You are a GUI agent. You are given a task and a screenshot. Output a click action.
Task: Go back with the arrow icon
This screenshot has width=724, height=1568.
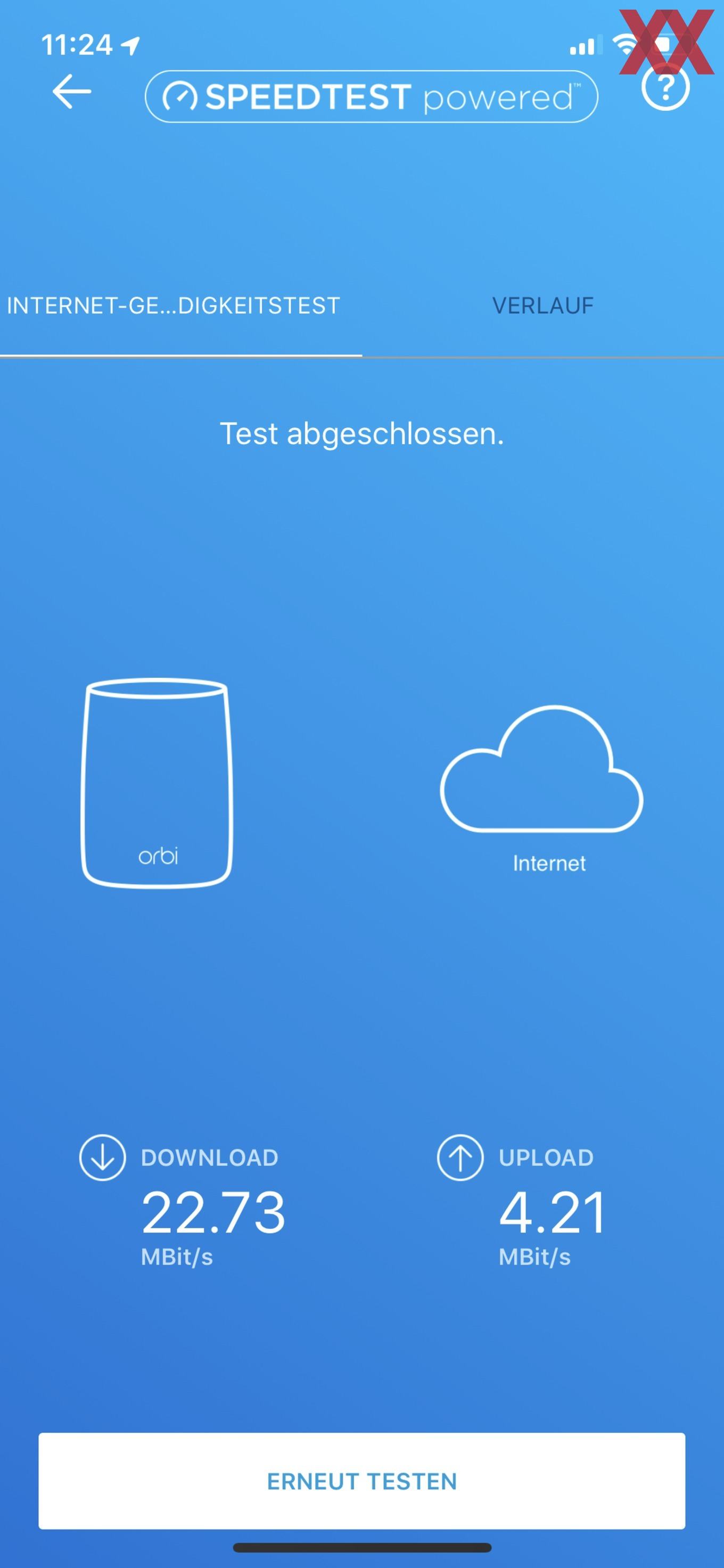point(72,92)
